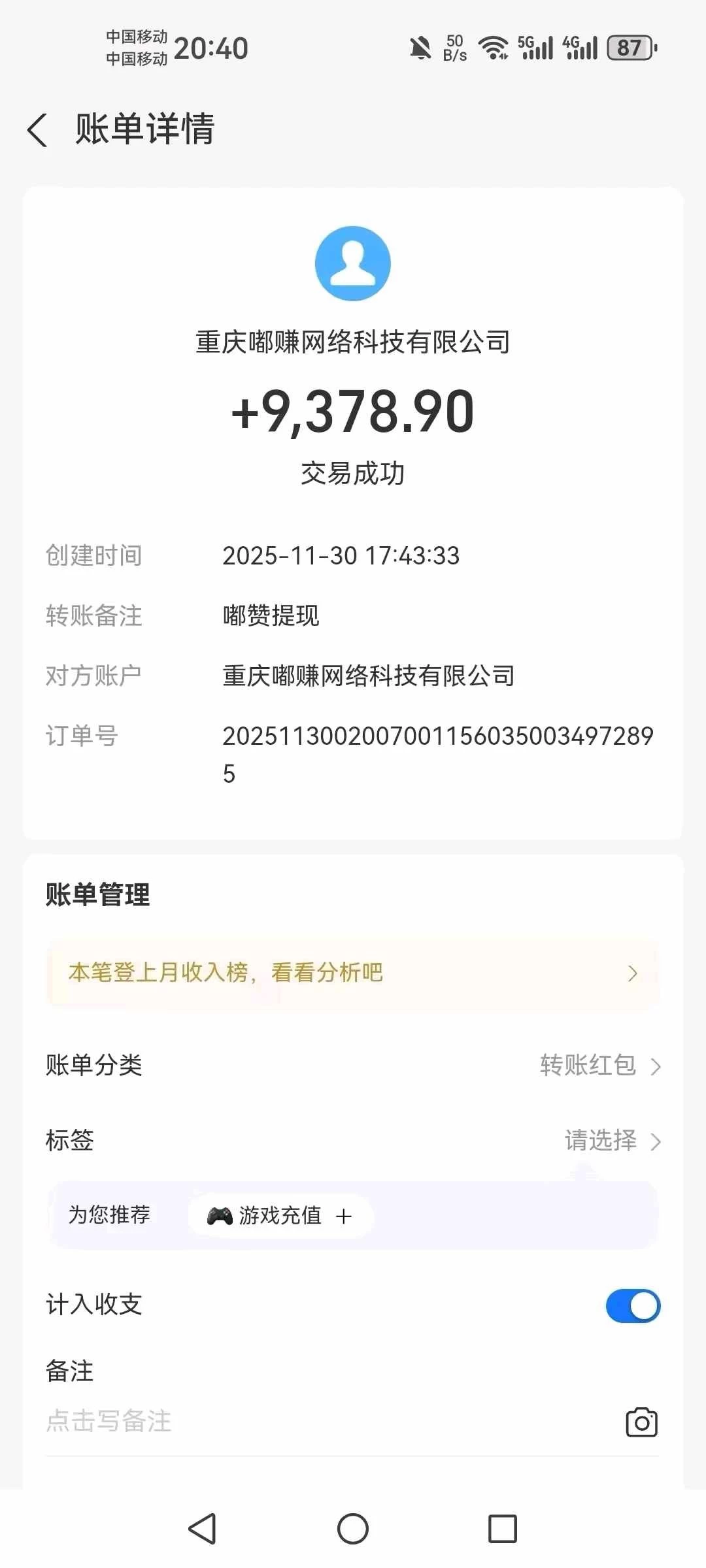Tap the plus sign on the 游戏充值 recommendation chip
This screenshot has width=706, height=1568.
345,1214
